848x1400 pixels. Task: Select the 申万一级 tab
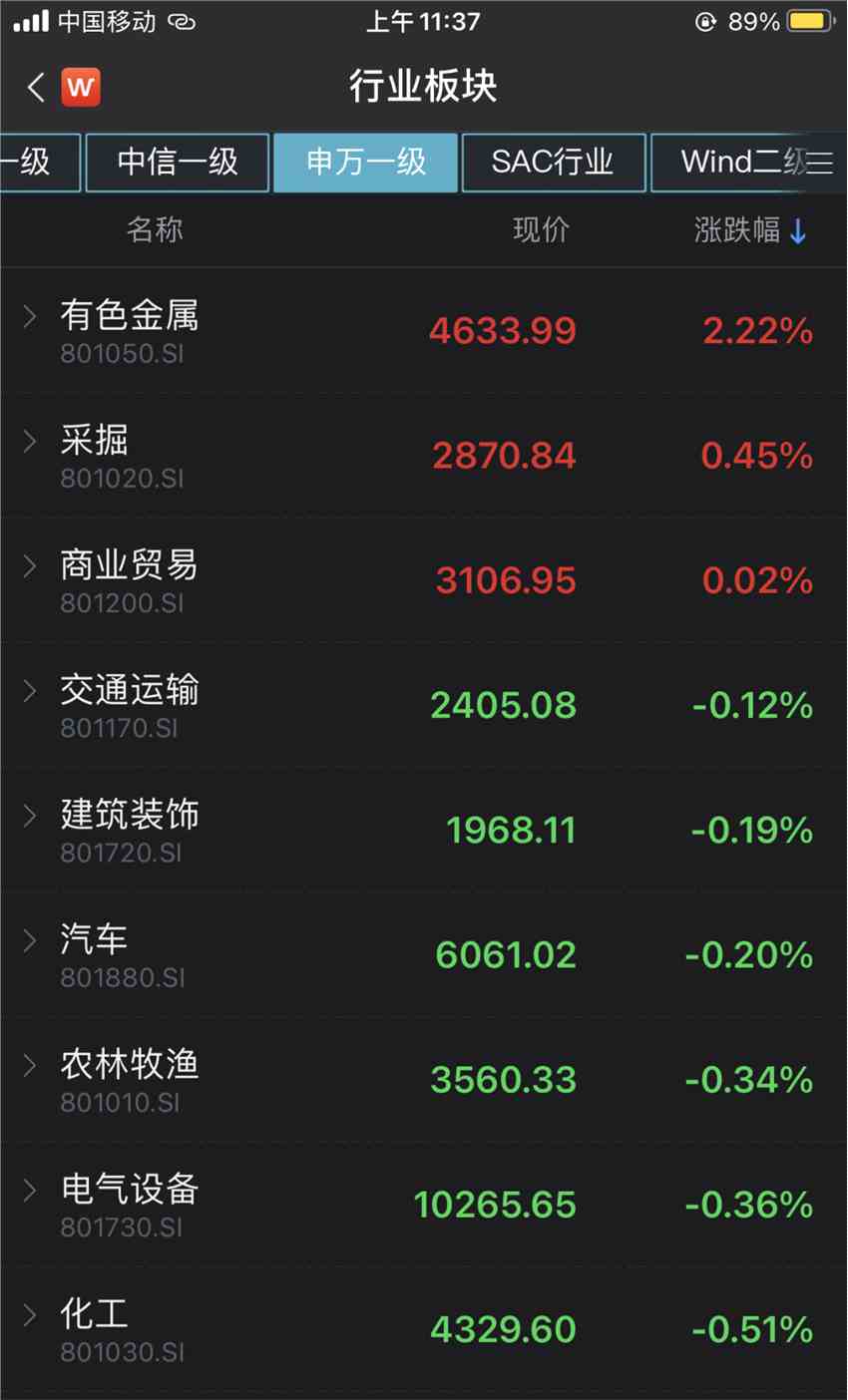click(x=366, y=163)
